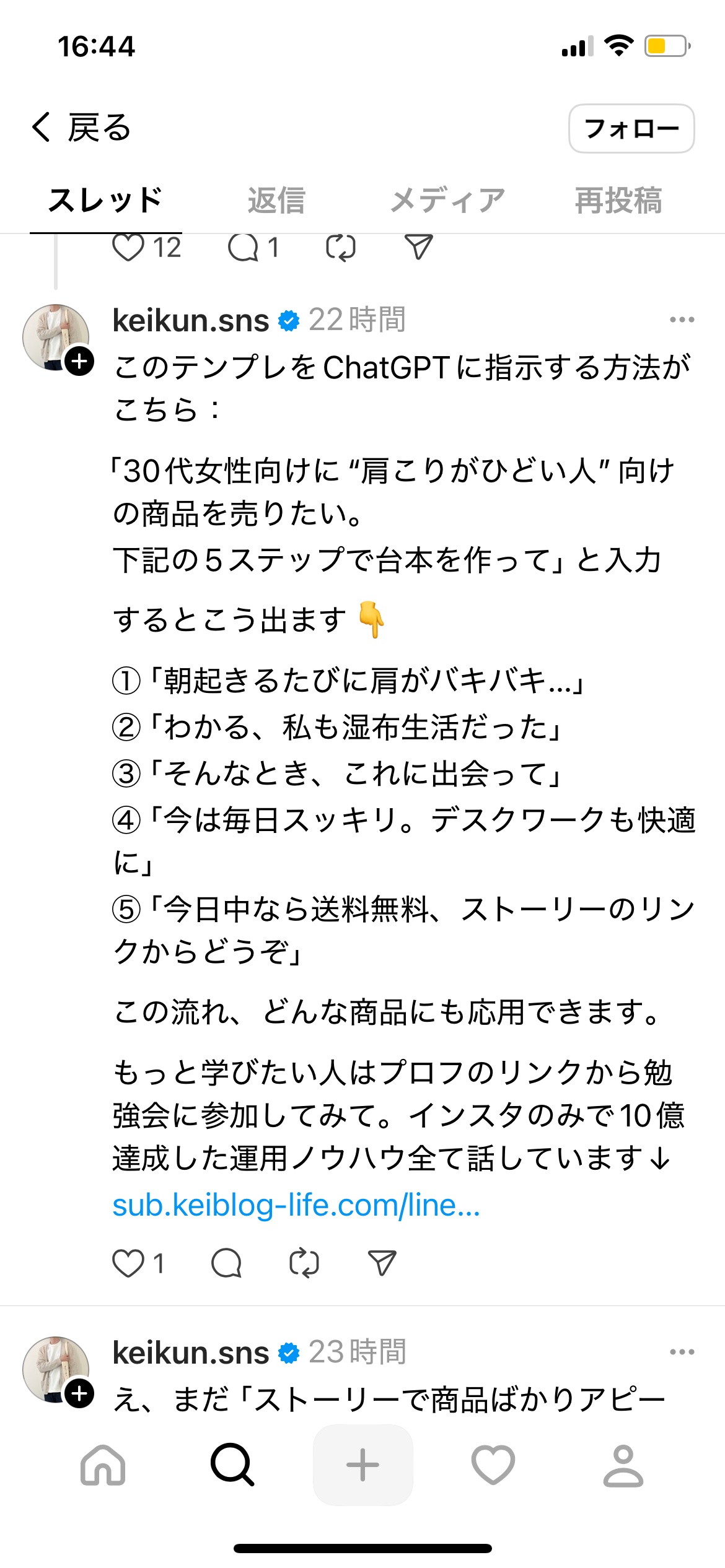Open the overflow menu on the 22時間 post
Image resolution: width=725 pixels, height=1568 pixels.
682,320
